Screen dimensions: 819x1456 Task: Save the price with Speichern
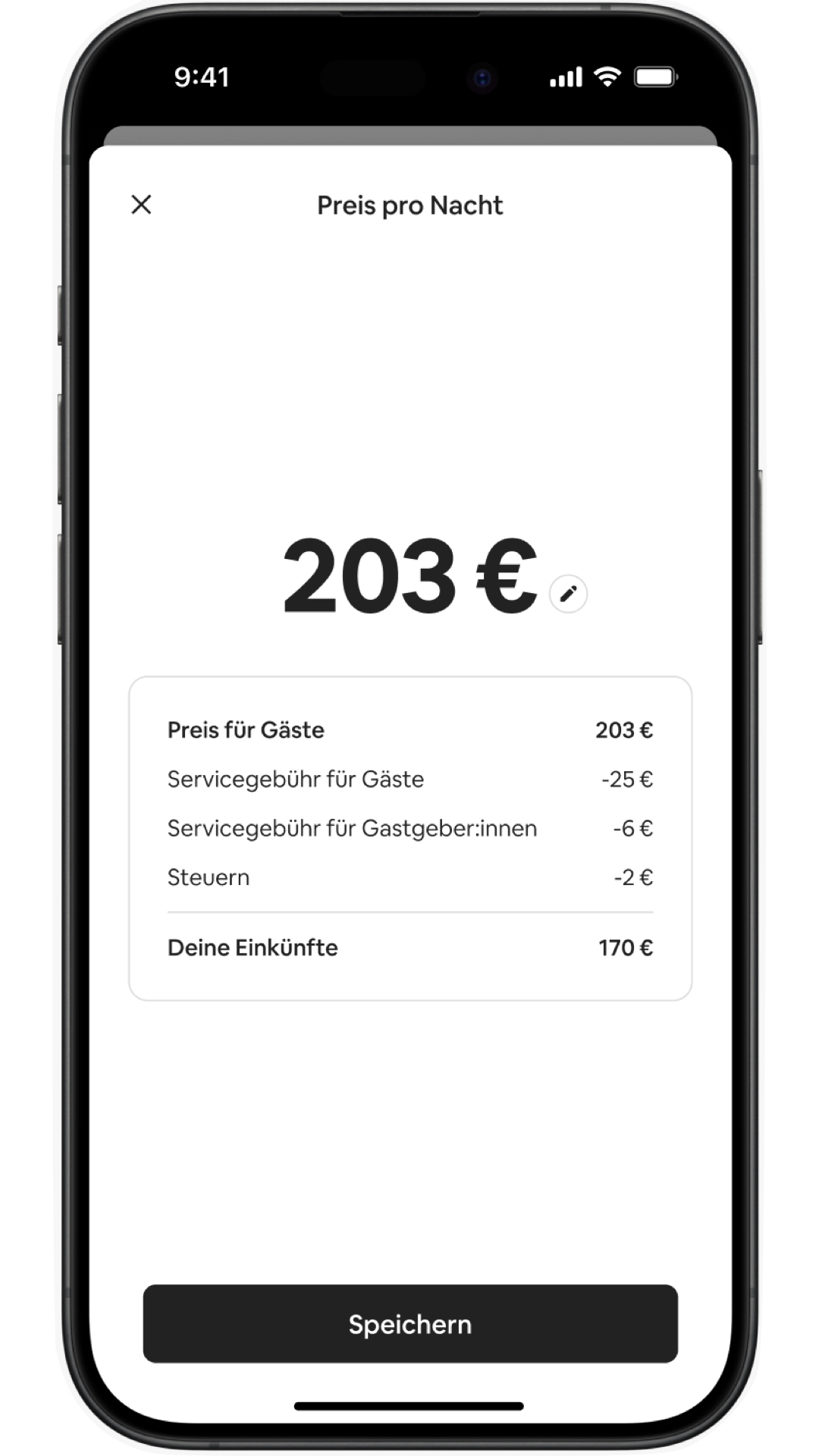point(409,1323)
